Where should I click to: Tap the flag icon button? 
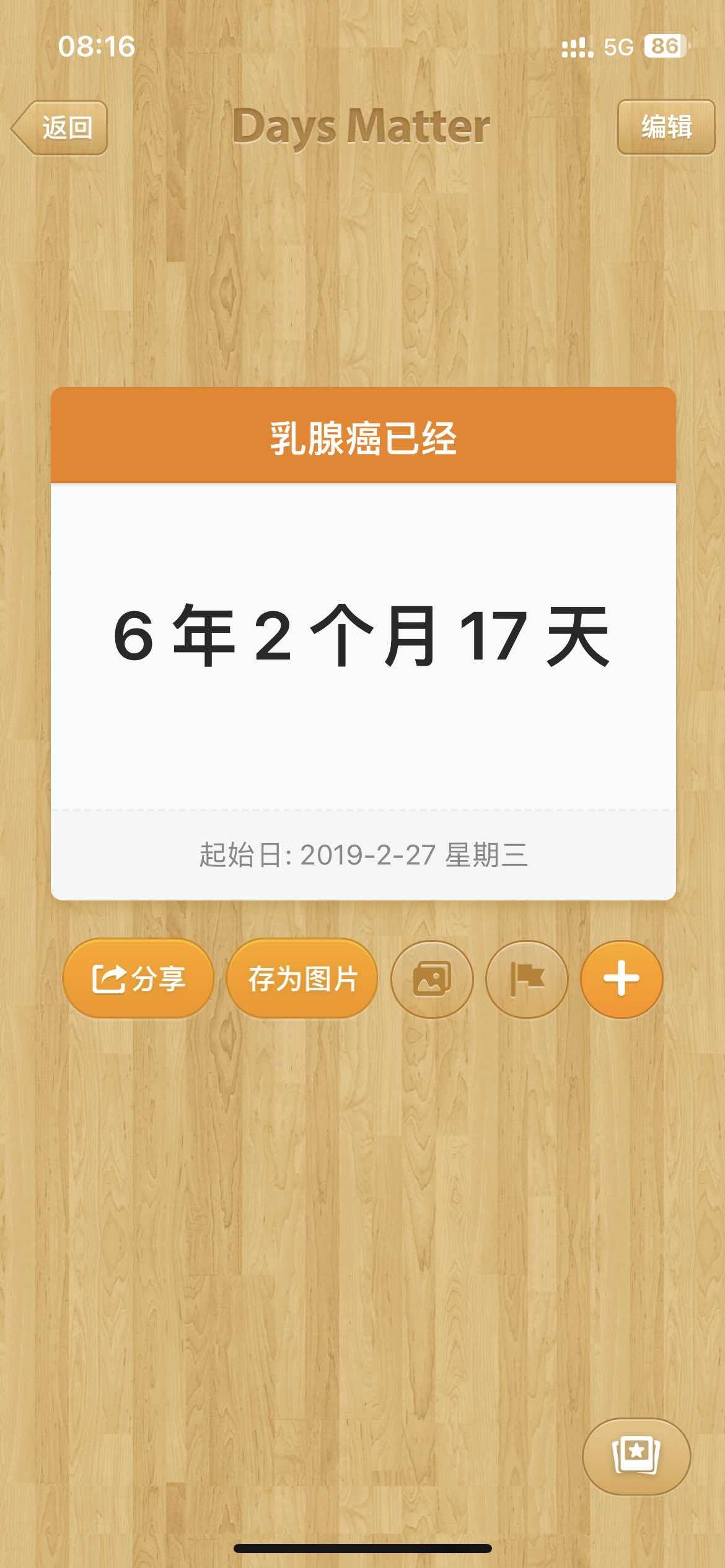tap(526, 979)
